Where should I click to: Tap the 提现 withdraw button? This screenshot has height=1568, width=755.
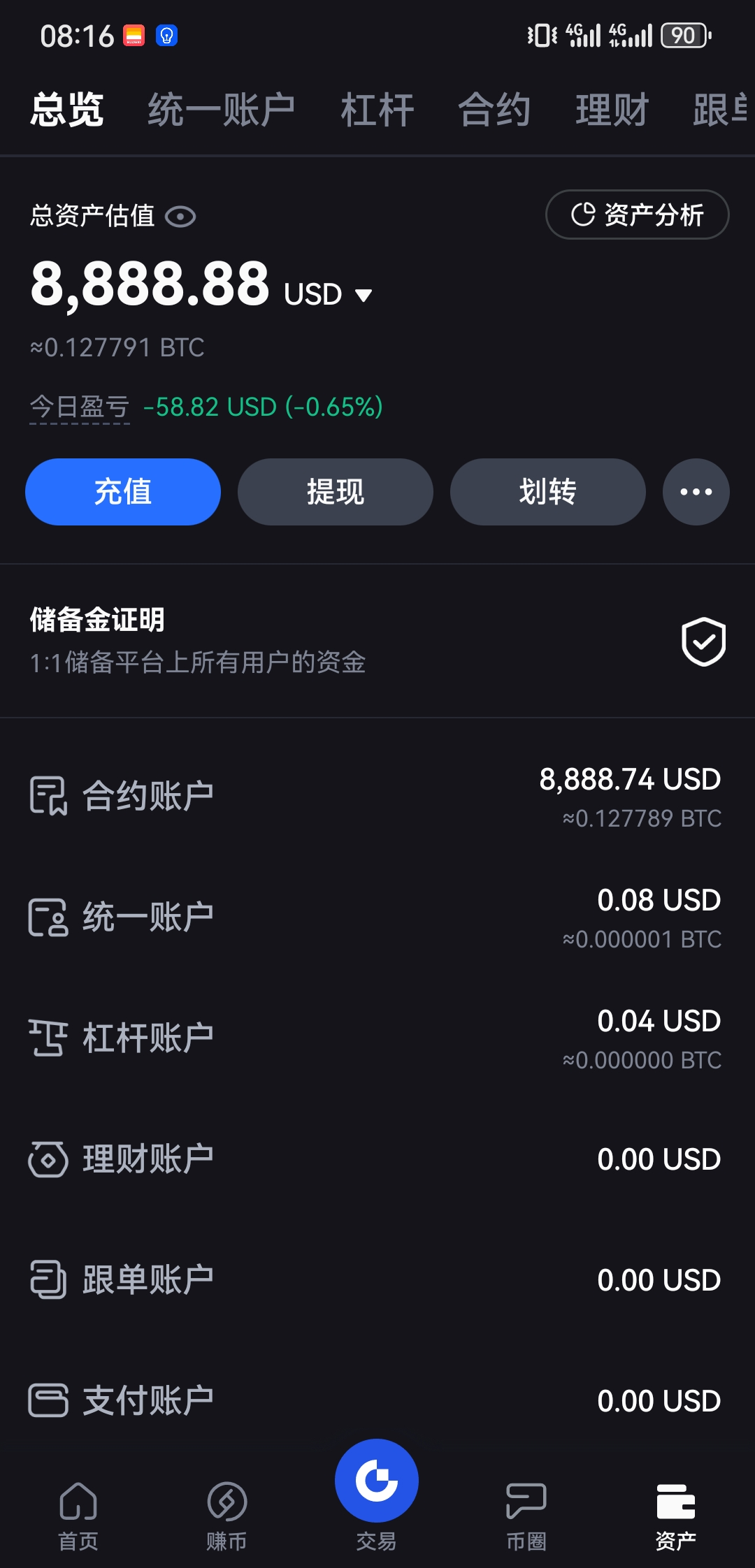tap(336, 492)
